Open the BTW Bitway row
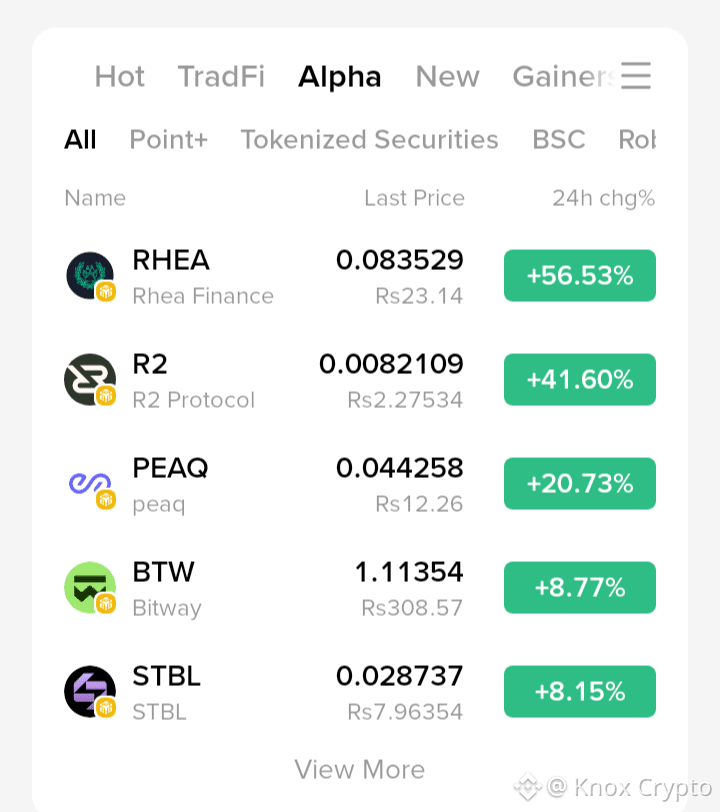Viewport: 720px width, 812px height. coord(360,588)
